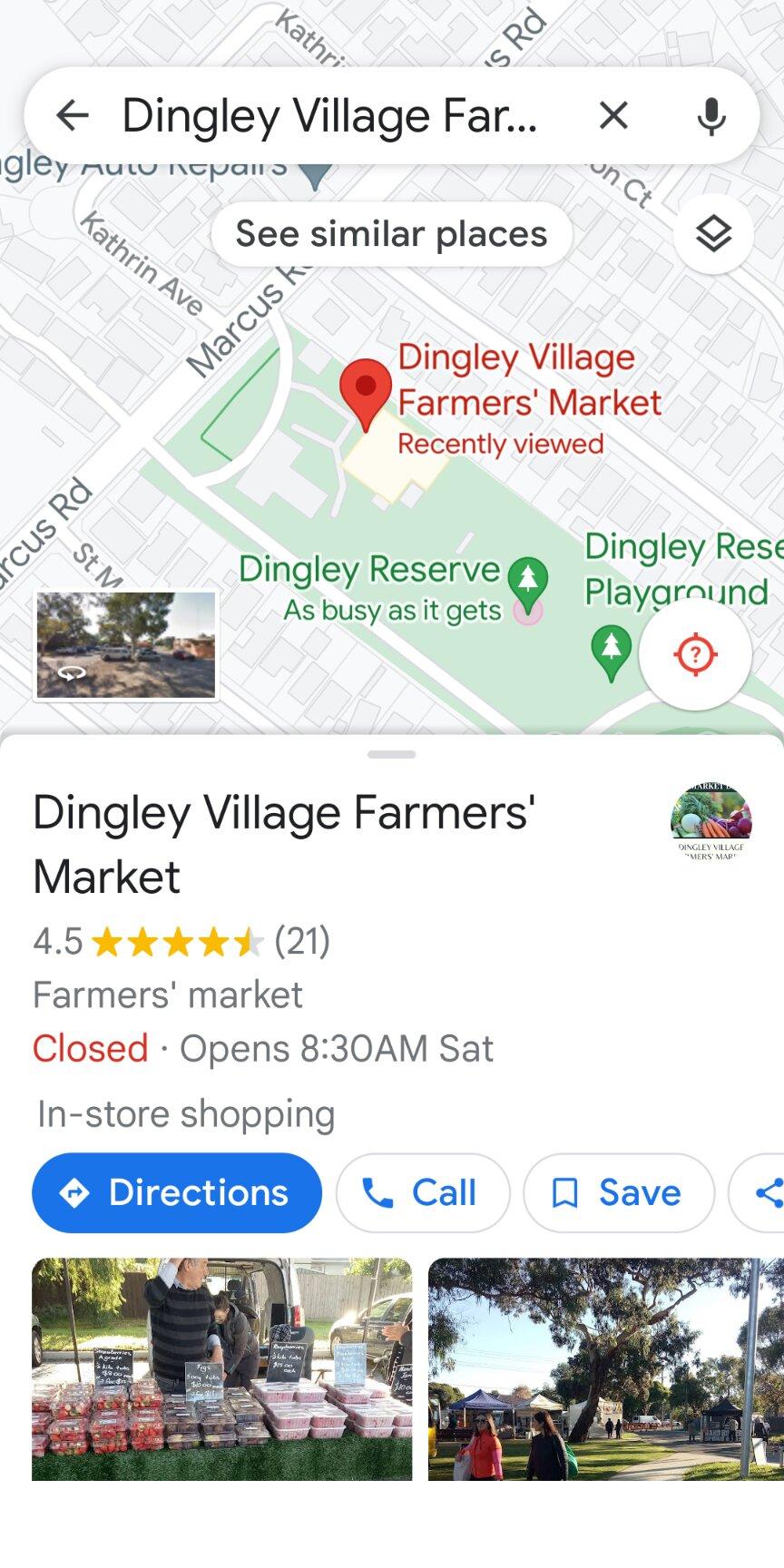The image size is (784, 1568).
Task: Open the map layers selector
Action: [x=713, y=234]
